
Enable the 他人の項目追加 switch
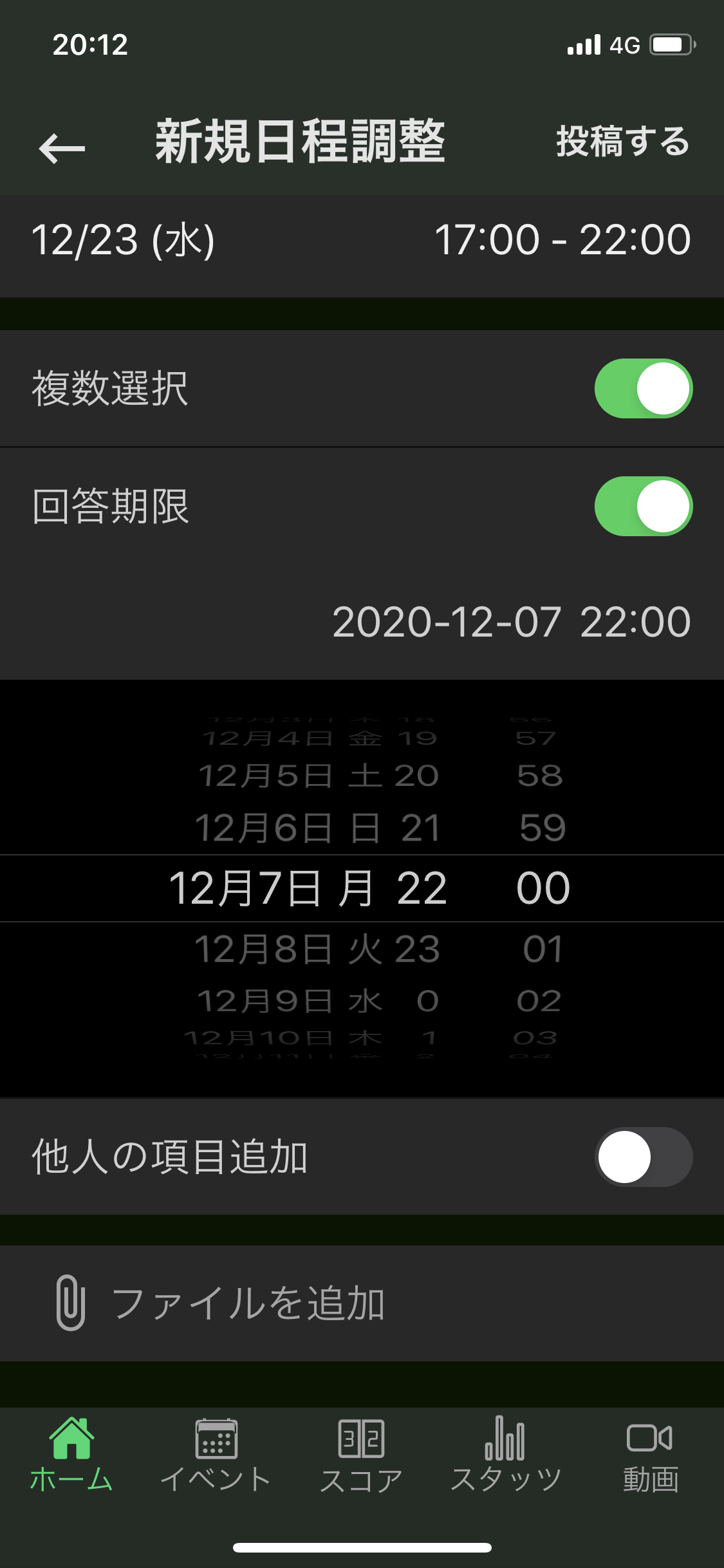click(x=643, y=1157)
